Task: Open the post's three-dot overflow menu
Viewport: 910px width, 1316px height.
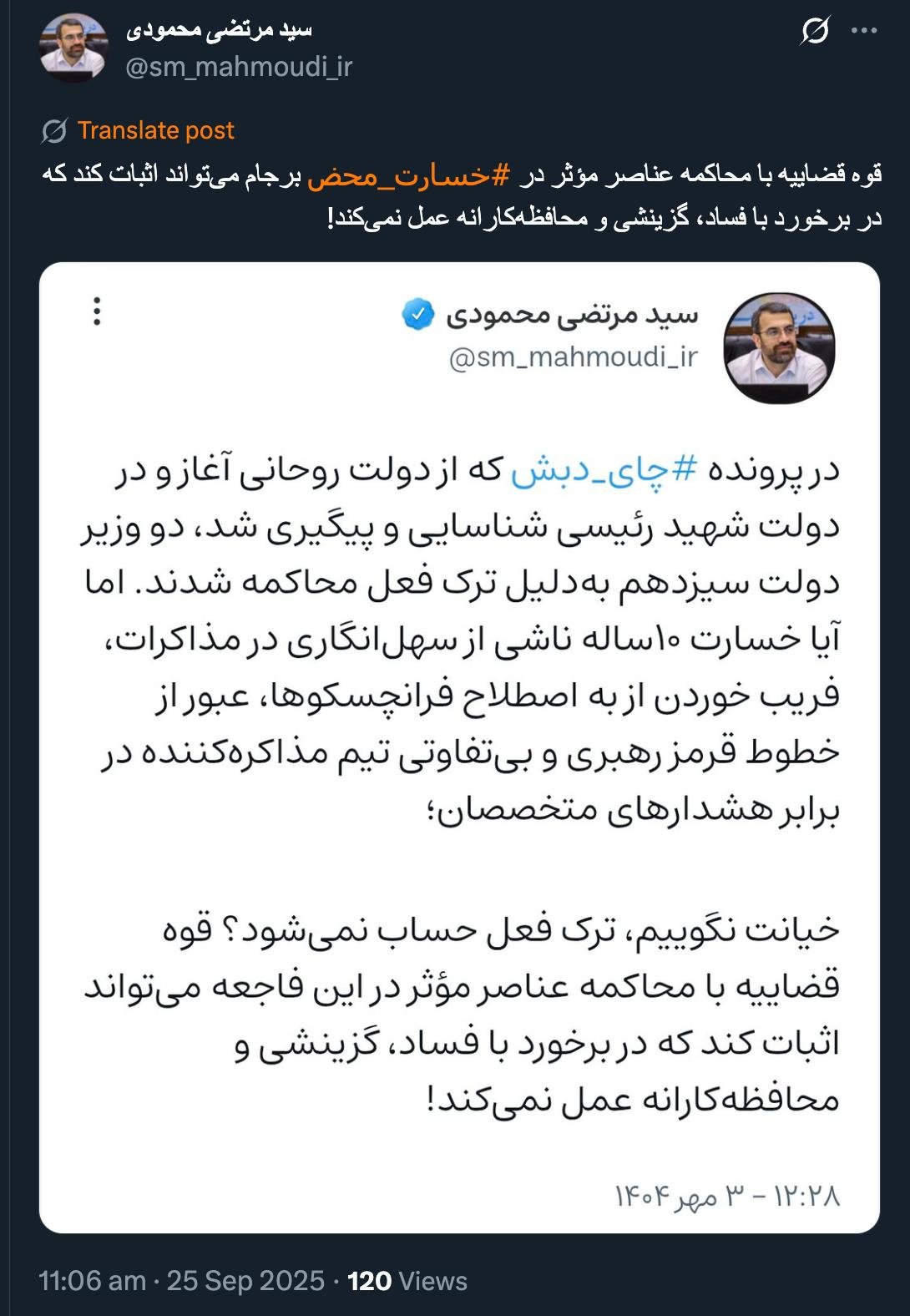Action: (863, 32)
